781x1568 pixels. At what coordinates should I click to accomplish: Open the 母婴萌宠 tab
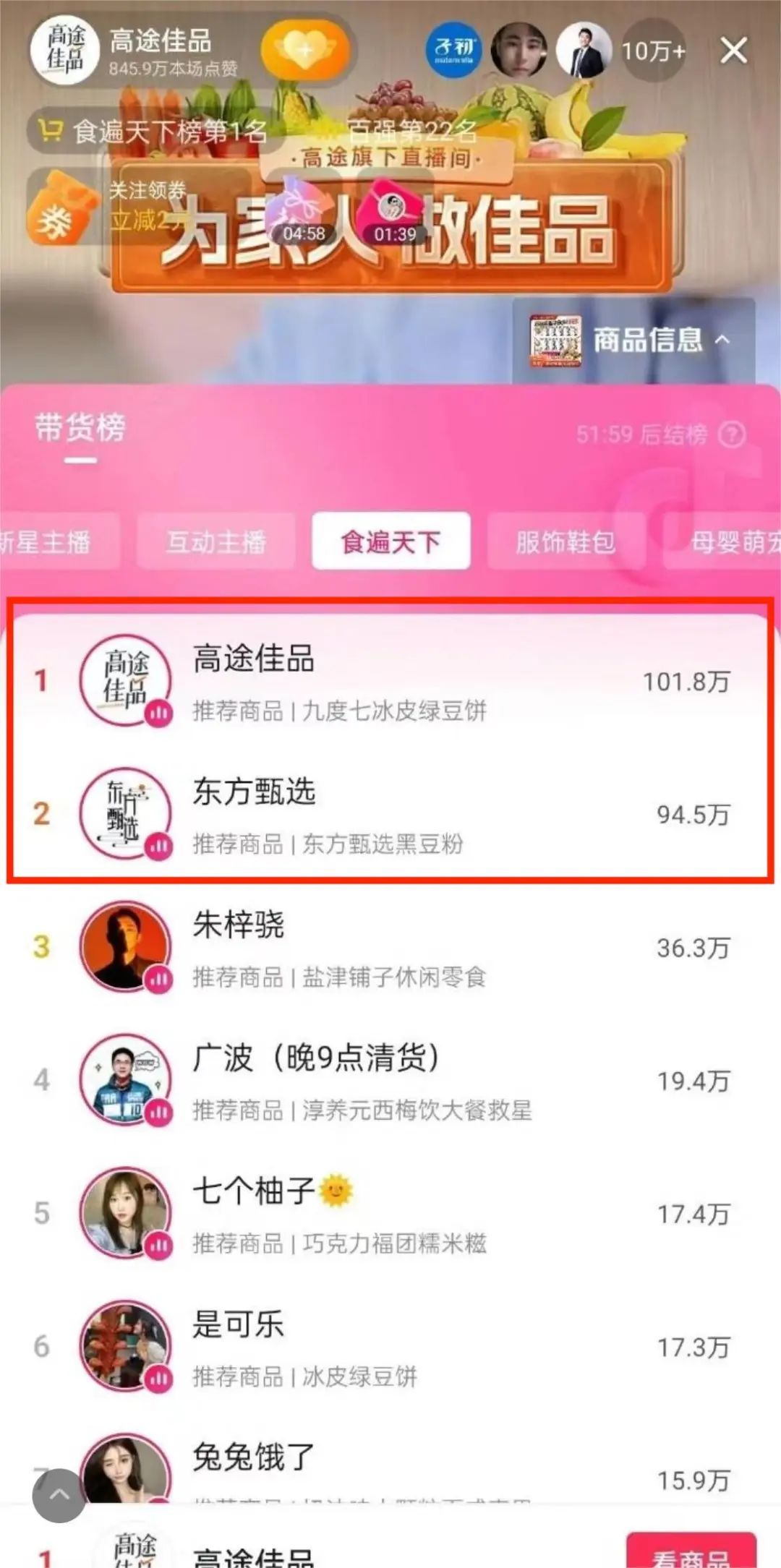click(x=732, y=541)
